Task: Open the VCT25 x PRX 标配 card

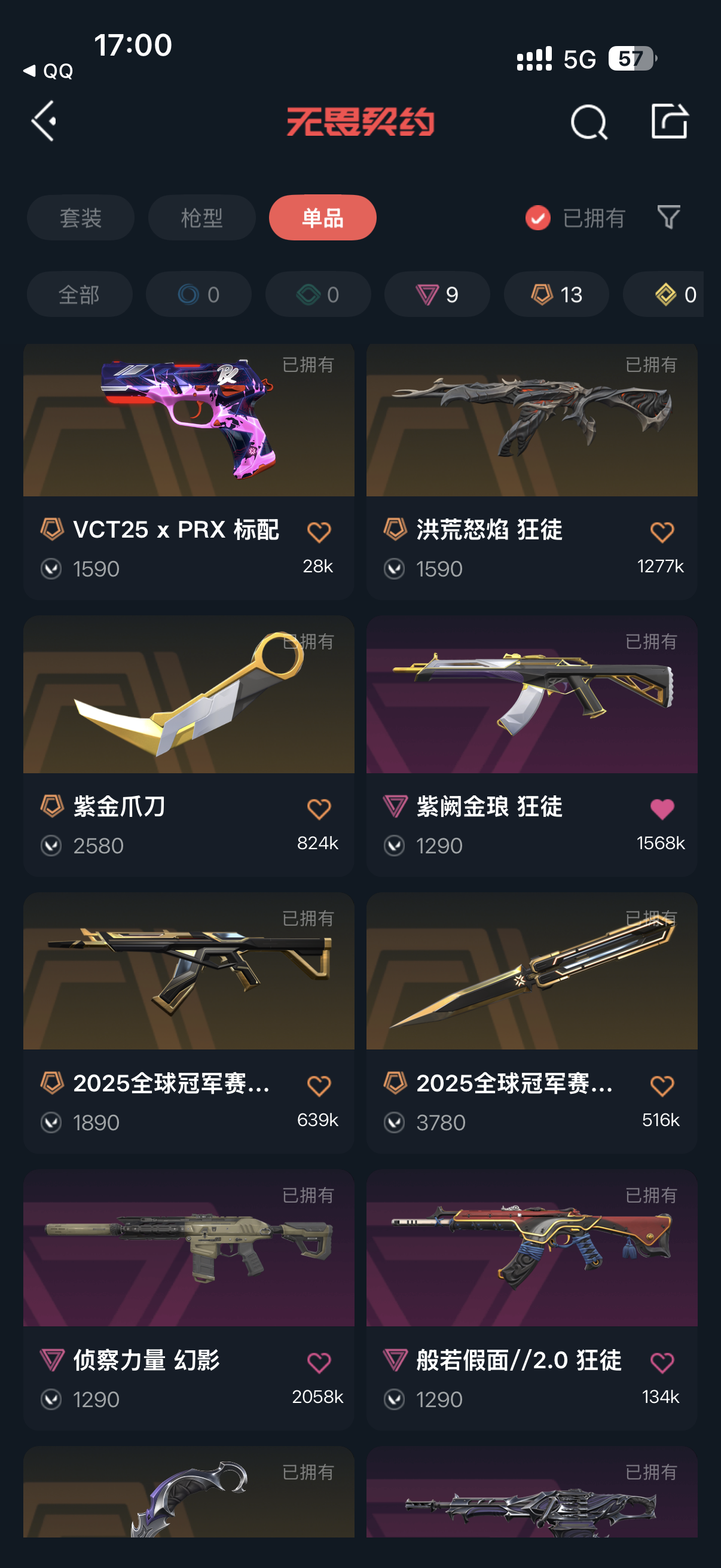Action: pyautogui.click(x=188, y=472)
